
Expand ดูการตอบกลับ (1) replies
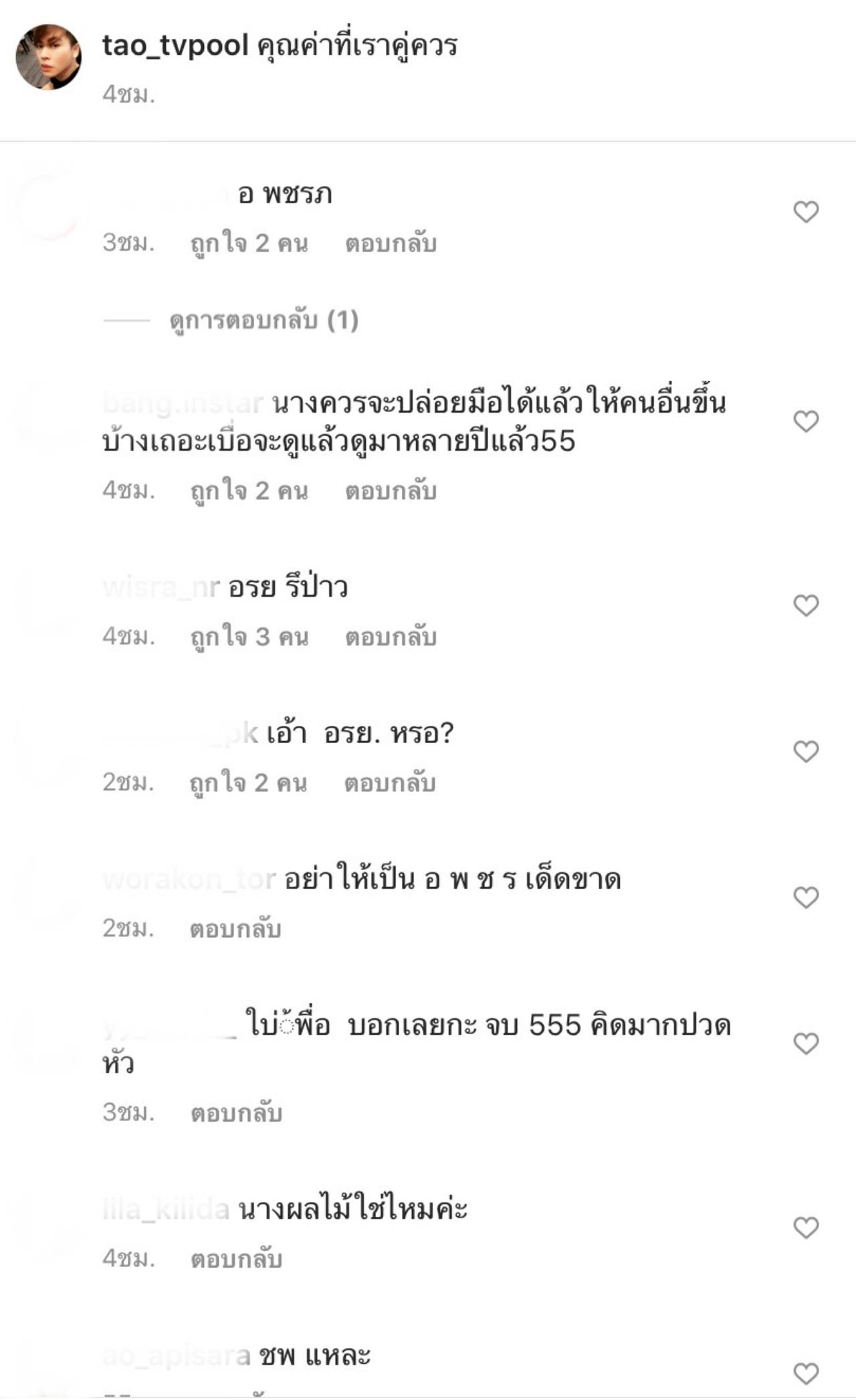point(263,320)
